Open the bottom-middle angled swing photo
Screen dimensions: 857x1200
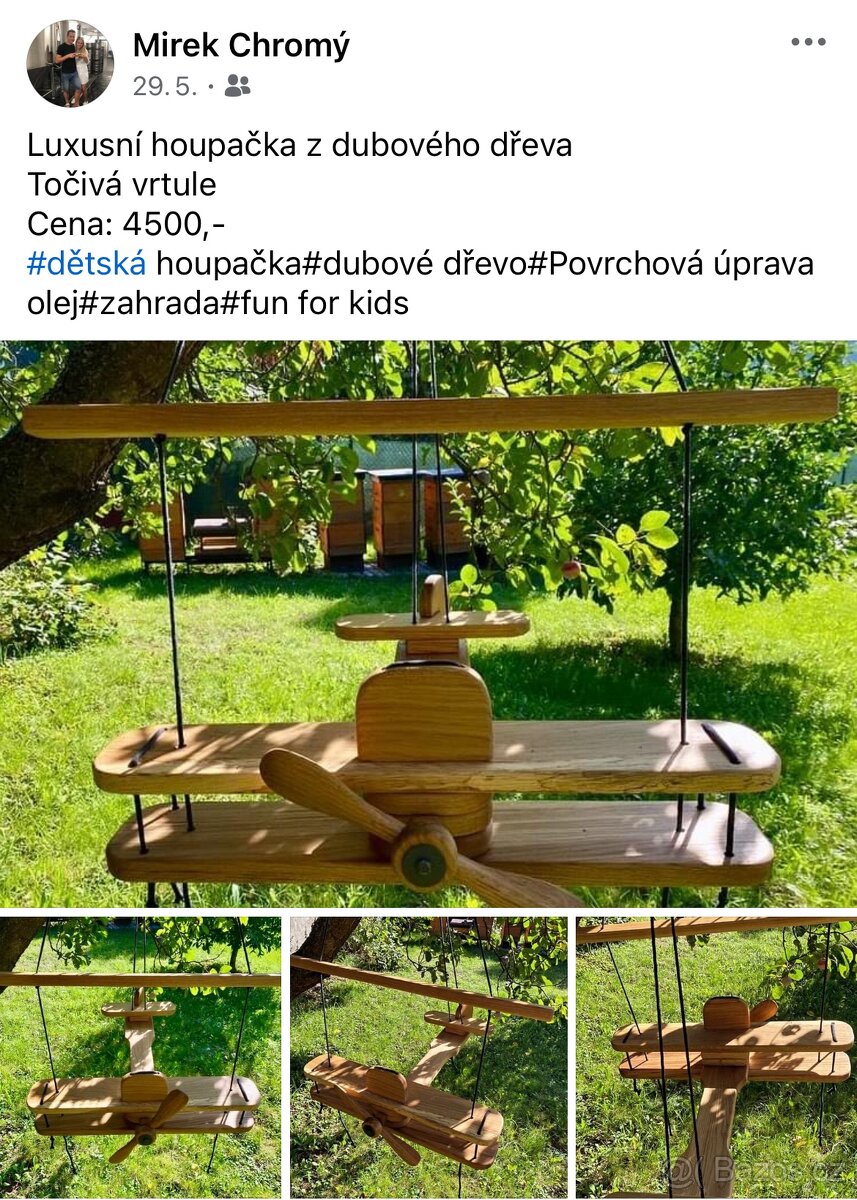point(428,1057)
